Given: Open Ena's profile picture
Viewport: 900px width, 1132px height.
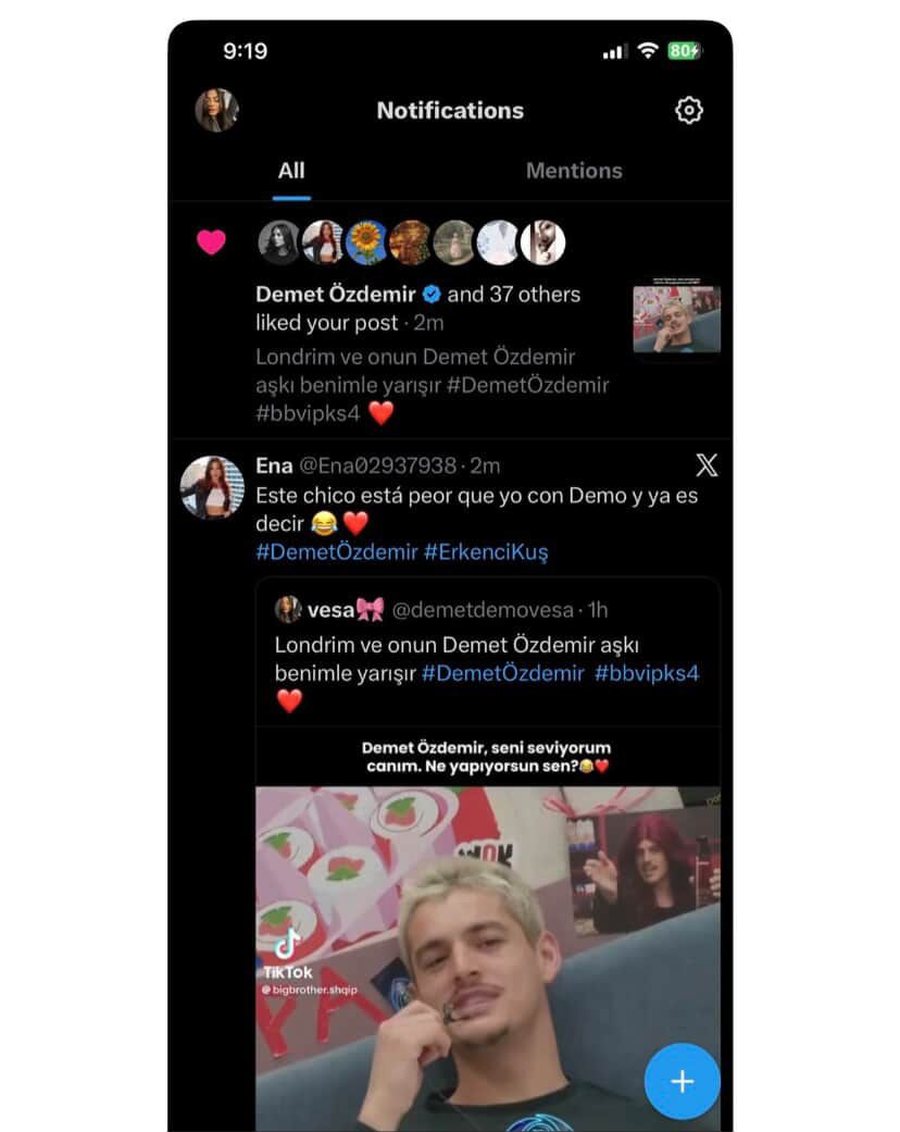Looking at the screenshot, I should coord(212,487).
